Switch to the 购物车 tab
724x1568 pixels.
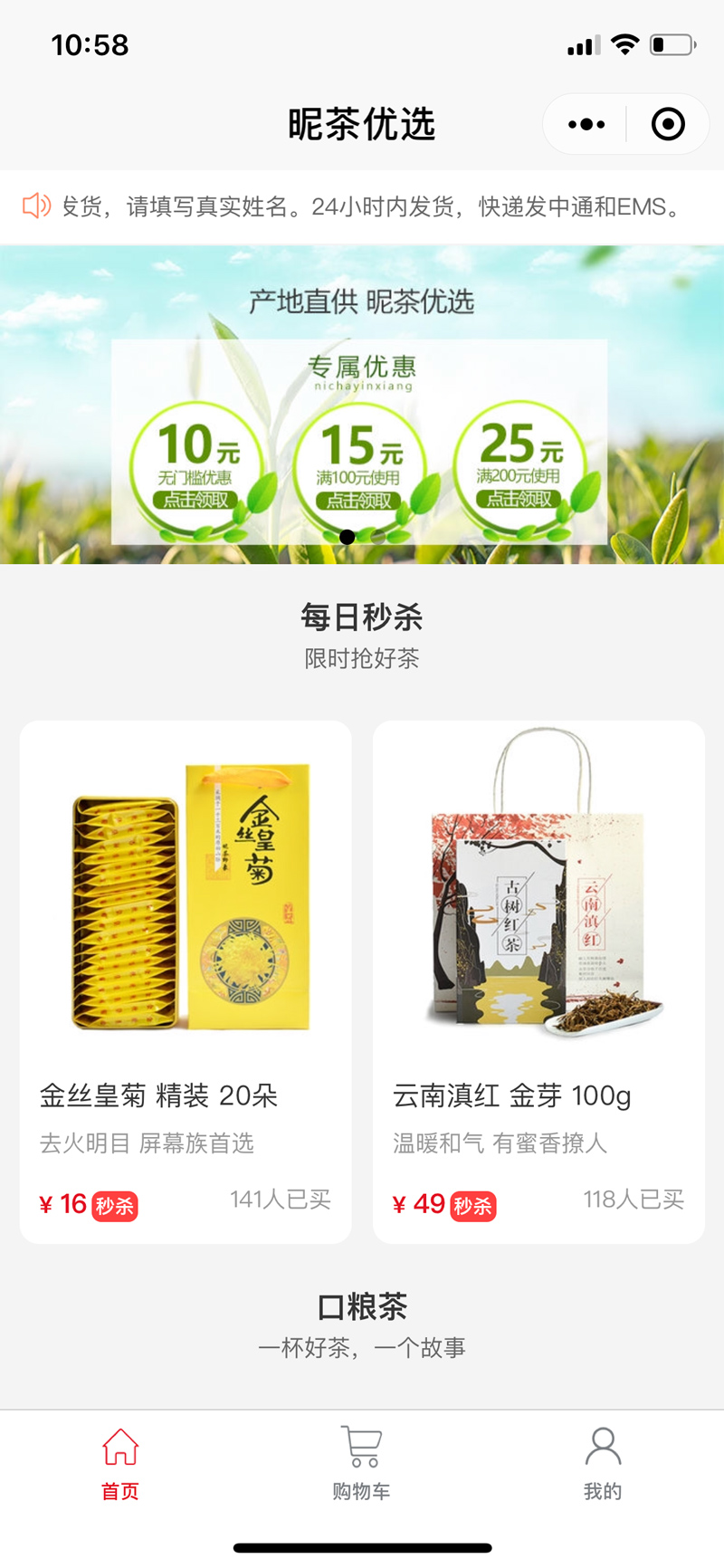click(x=361, y=1462)
